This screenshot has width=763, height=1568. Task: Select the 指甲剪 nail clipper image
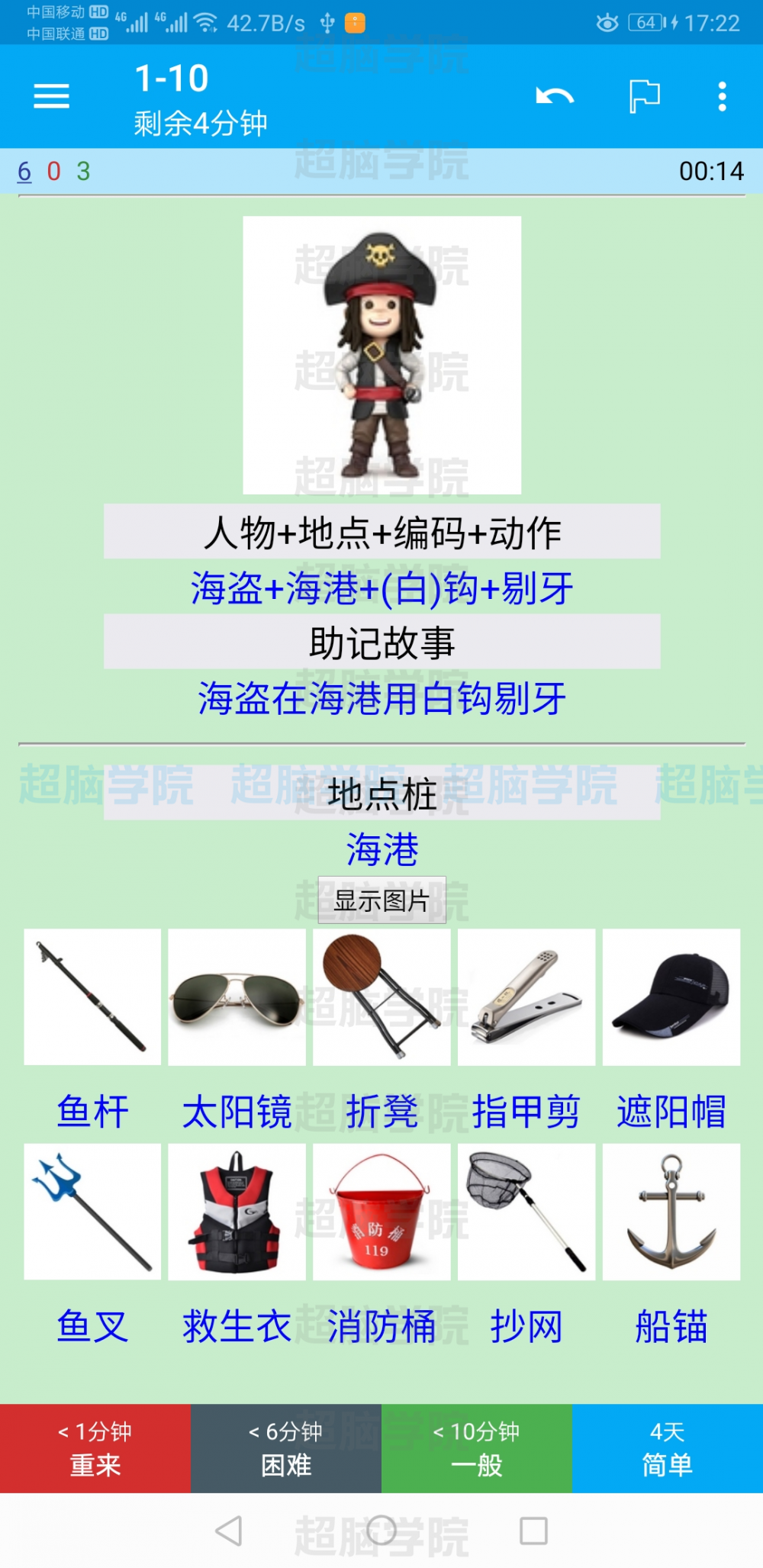click(x=526, y=997)
